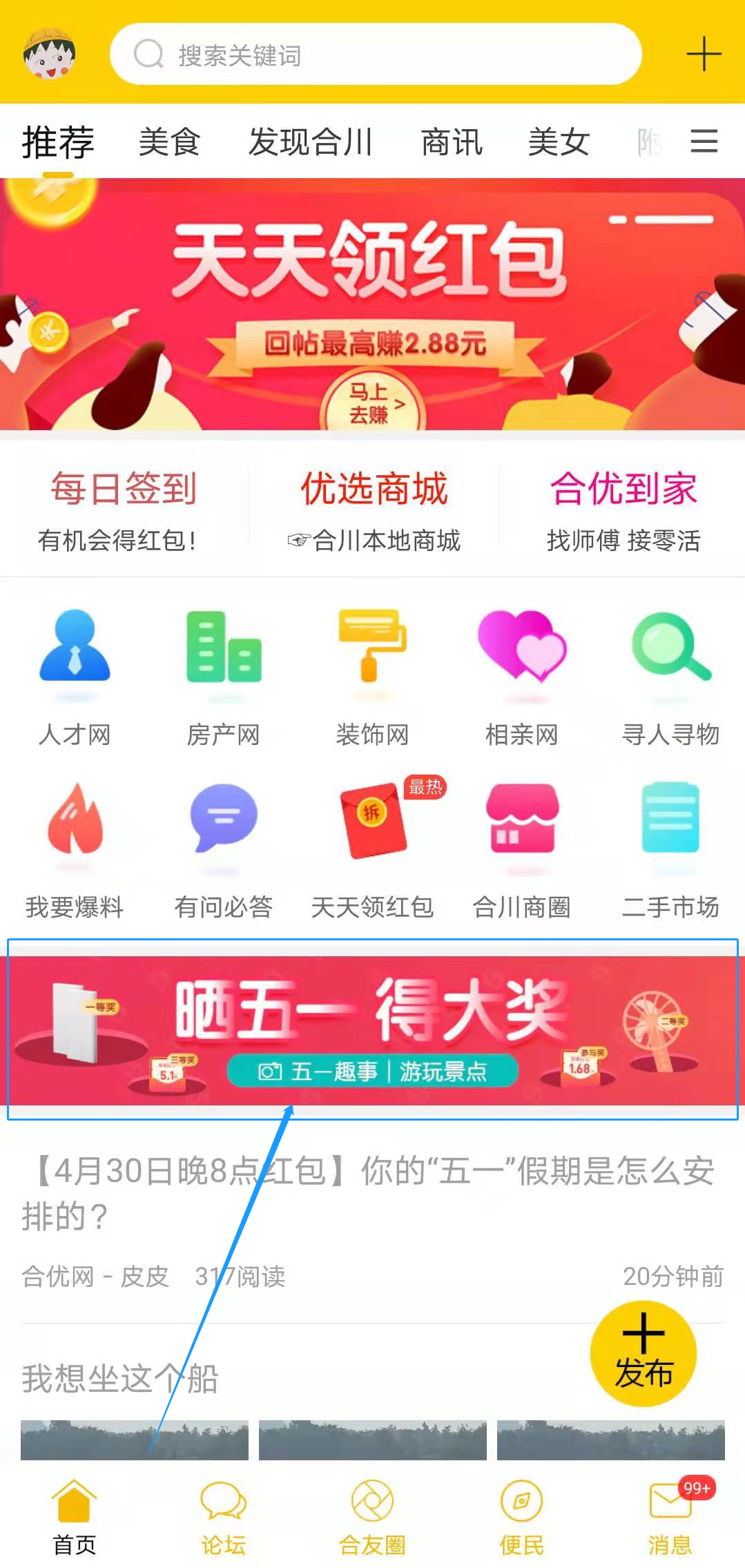This screenshot has height=1568, width=745.
Task: Open 人才网 shortcut
Action: tap(75, 677)
